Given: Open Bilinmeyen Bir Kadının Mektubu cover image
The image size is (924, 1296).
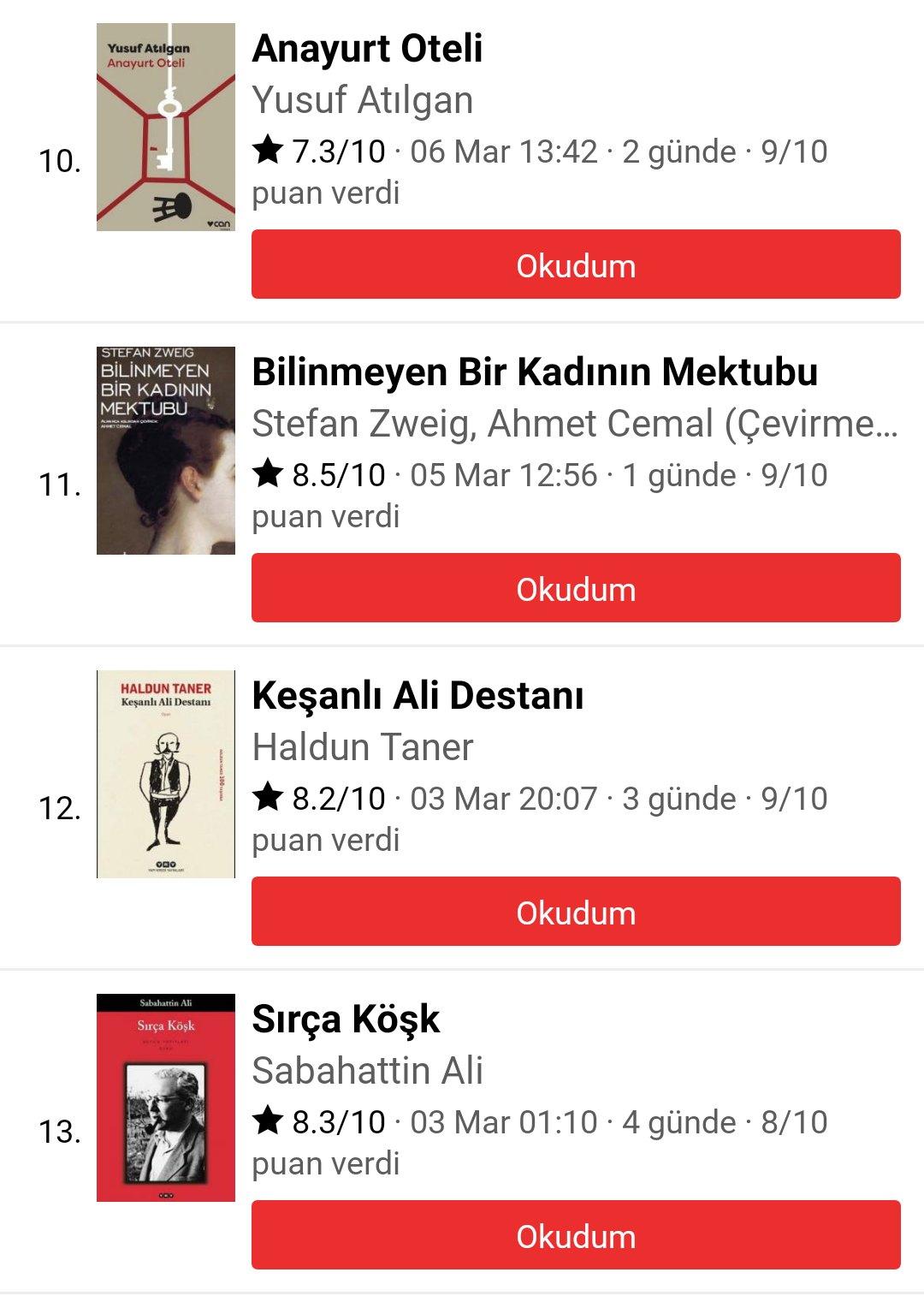Looking at the screenshot, I should (165, 450).
